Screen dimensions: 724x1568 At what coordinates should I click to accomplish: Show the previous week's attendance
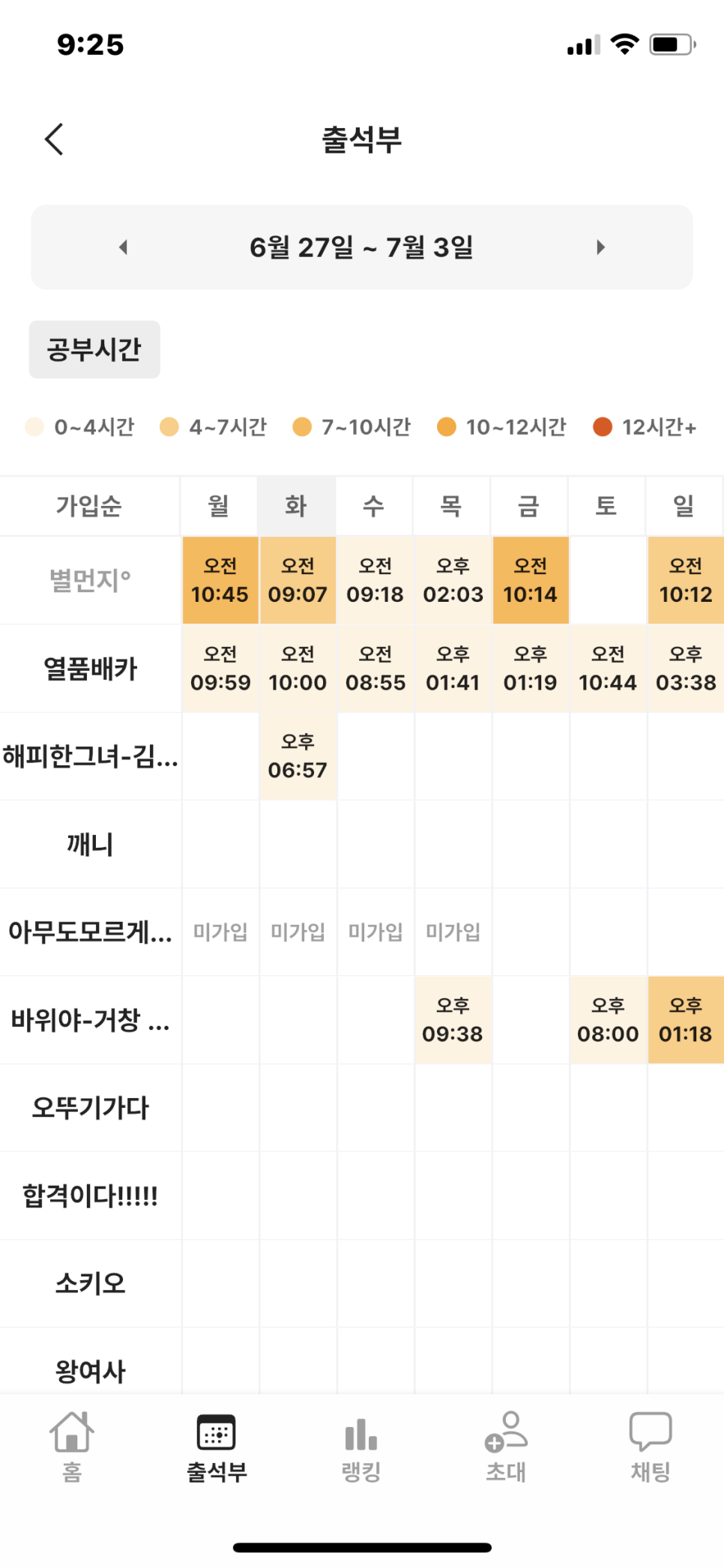124,247
